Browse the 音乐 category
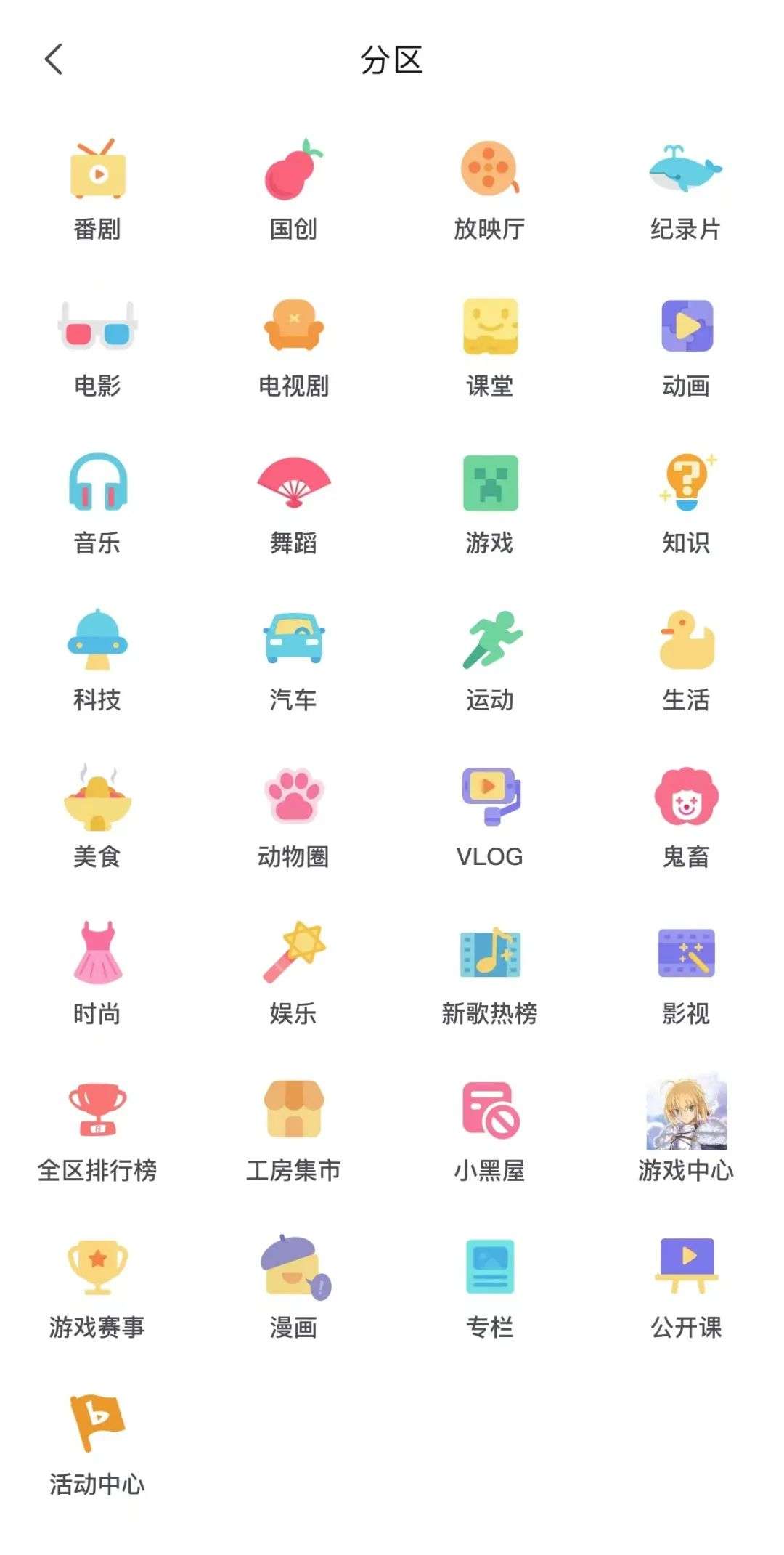Viewport: 784px width, 1555px height. [x=97, y=503]
